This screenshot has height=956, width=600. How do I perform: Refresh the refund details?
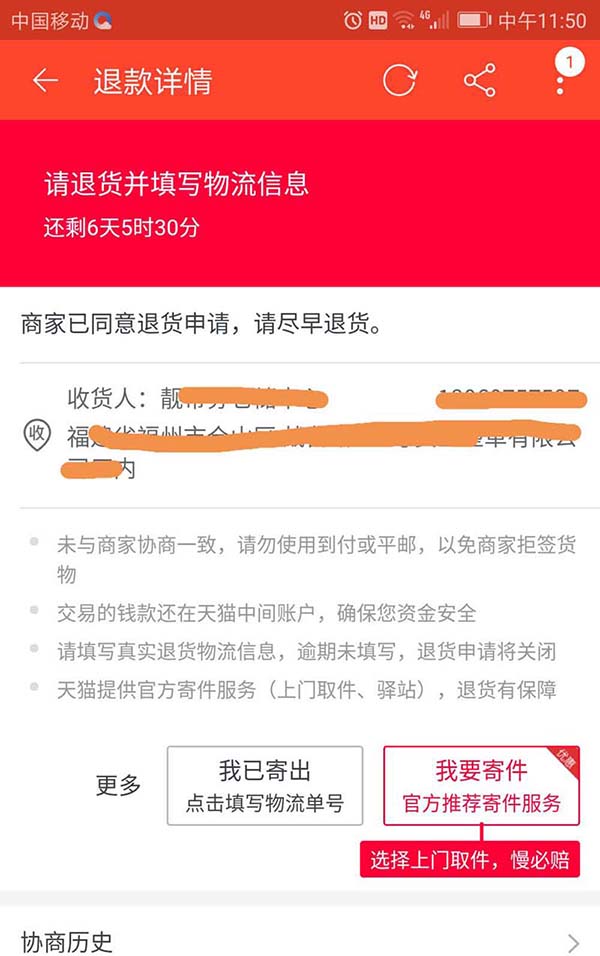point(399,81)
